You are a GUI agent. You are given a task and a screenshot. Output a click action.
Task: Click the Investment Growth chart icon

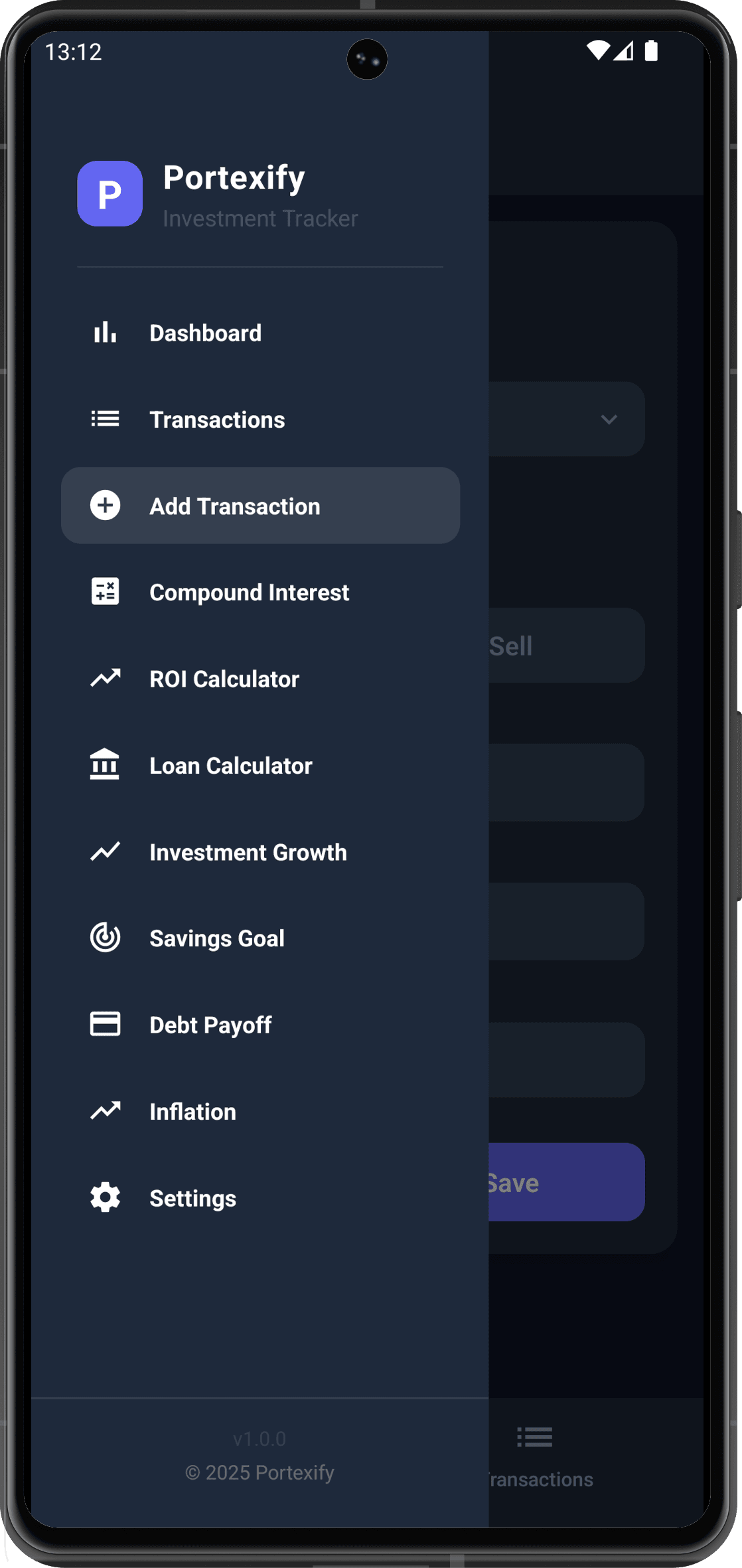pos(104,851)
